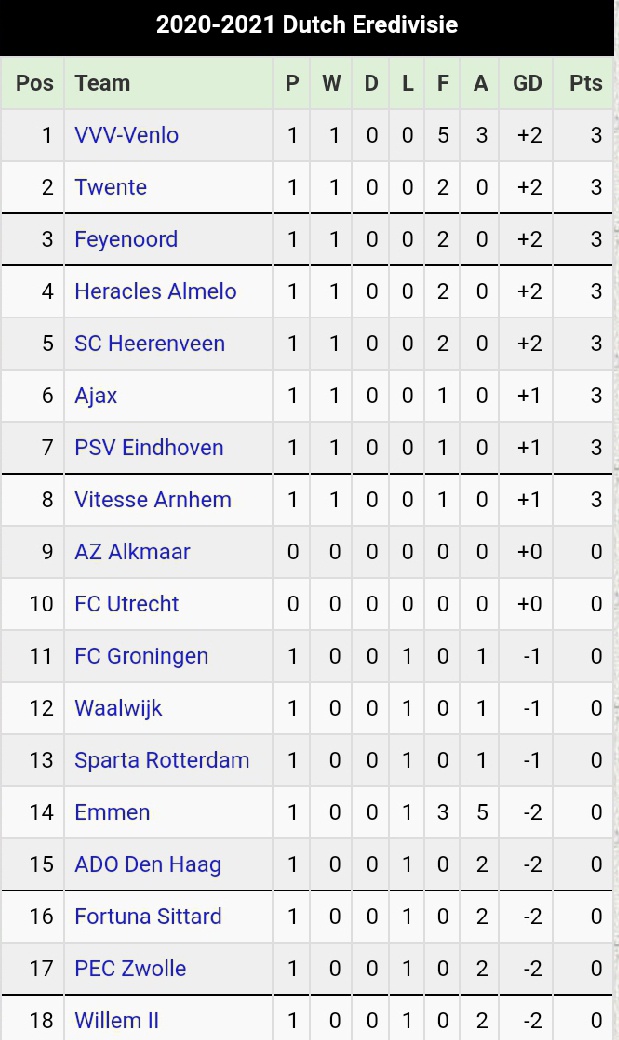Select Feyenoord in the standings

pyautogui.click(x=126, y=239)
